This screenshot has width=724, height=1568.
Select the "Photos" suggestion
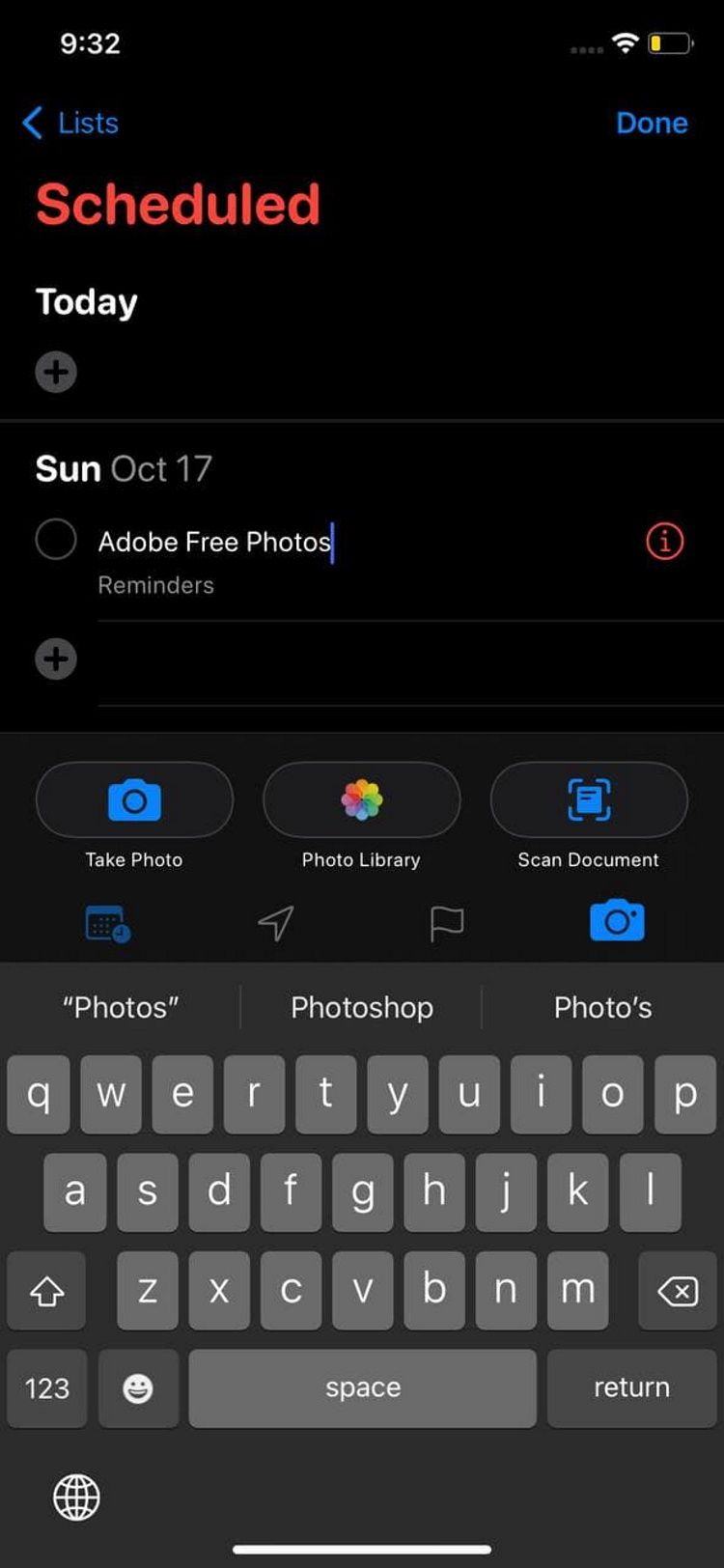pos(119,1007)
